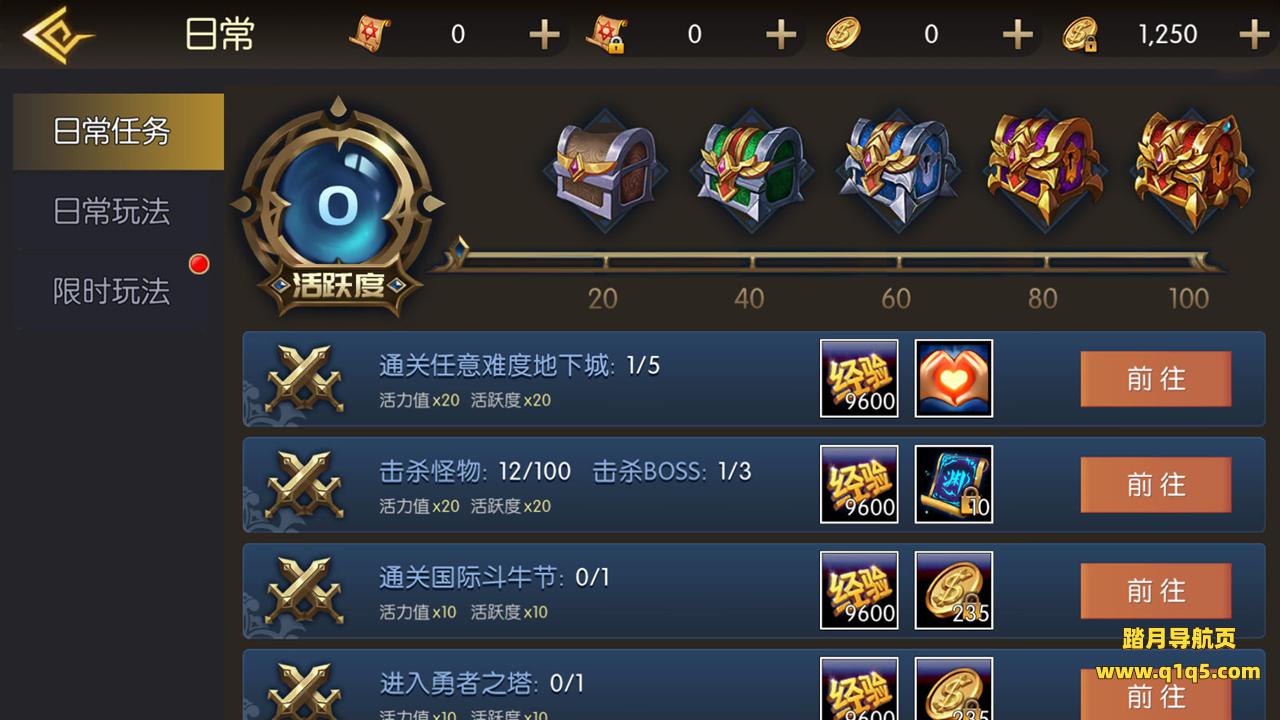This screenshot has width=1280, height=720.
Task: Open the 限时玩法 tab
Action: (112, 292)
